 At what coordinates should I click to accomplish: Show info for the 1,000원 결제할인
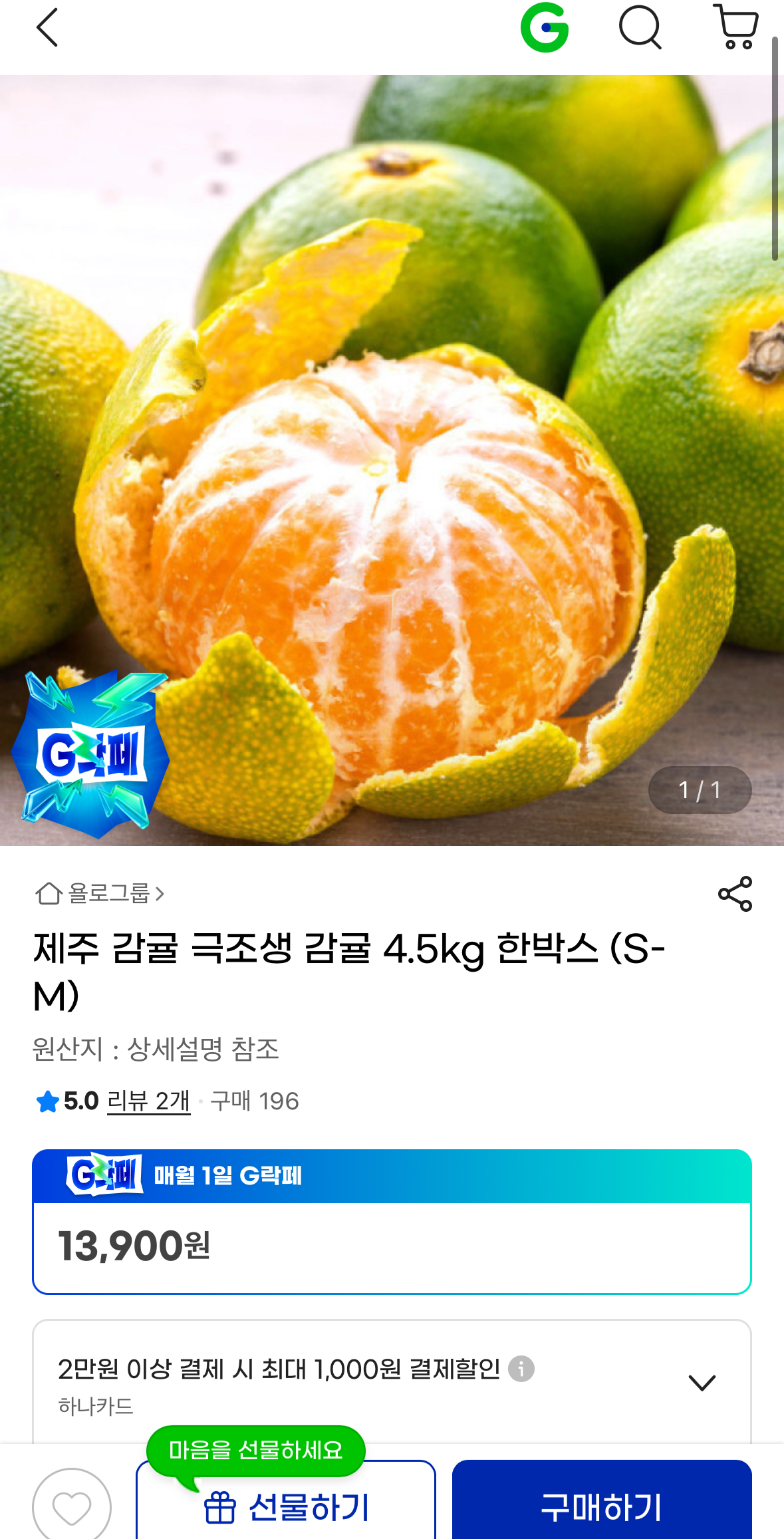click(x=521, y=1369)
